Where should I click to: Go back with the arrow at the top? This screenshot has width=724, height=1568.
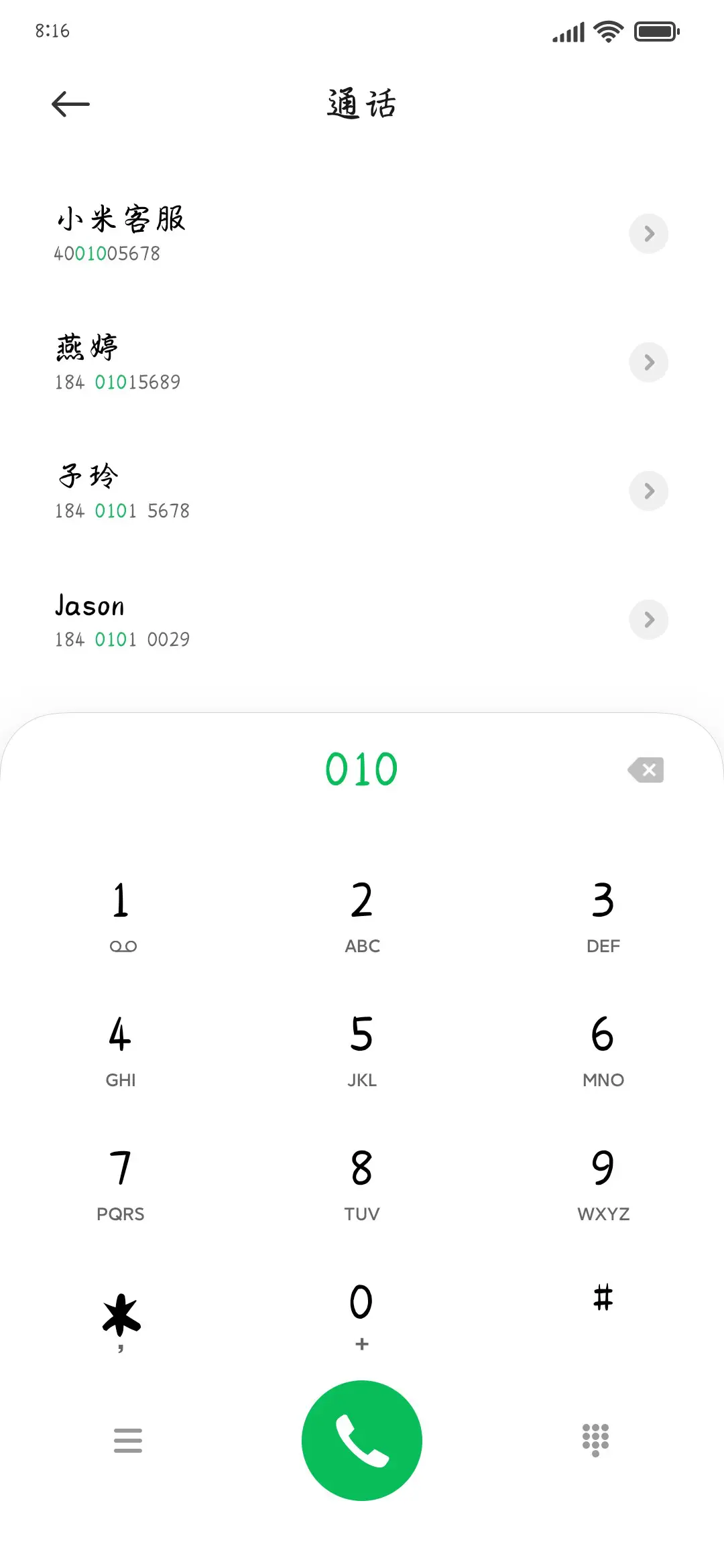70,103
